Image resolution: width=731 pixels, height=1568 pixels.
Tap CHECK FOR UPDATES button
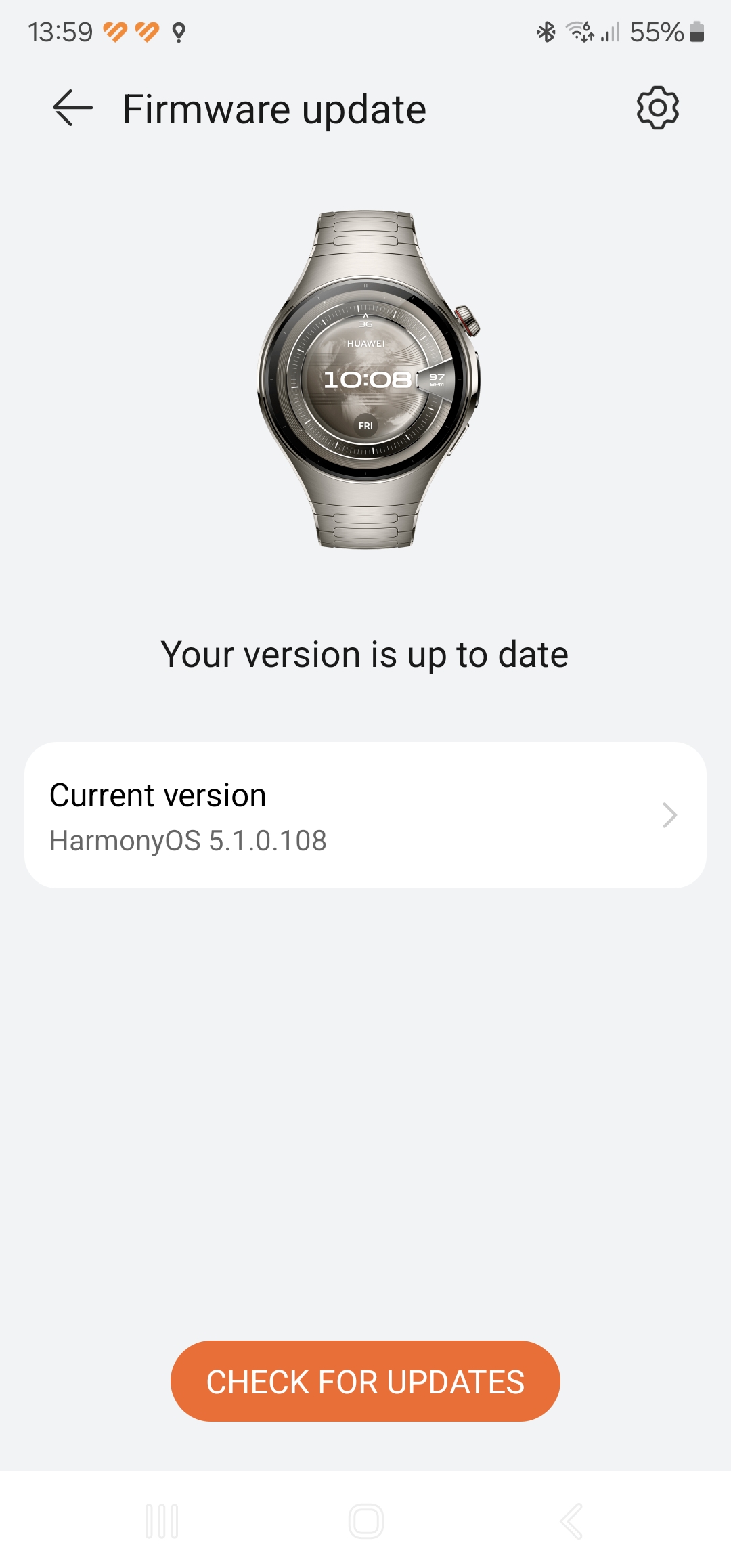365,1382
